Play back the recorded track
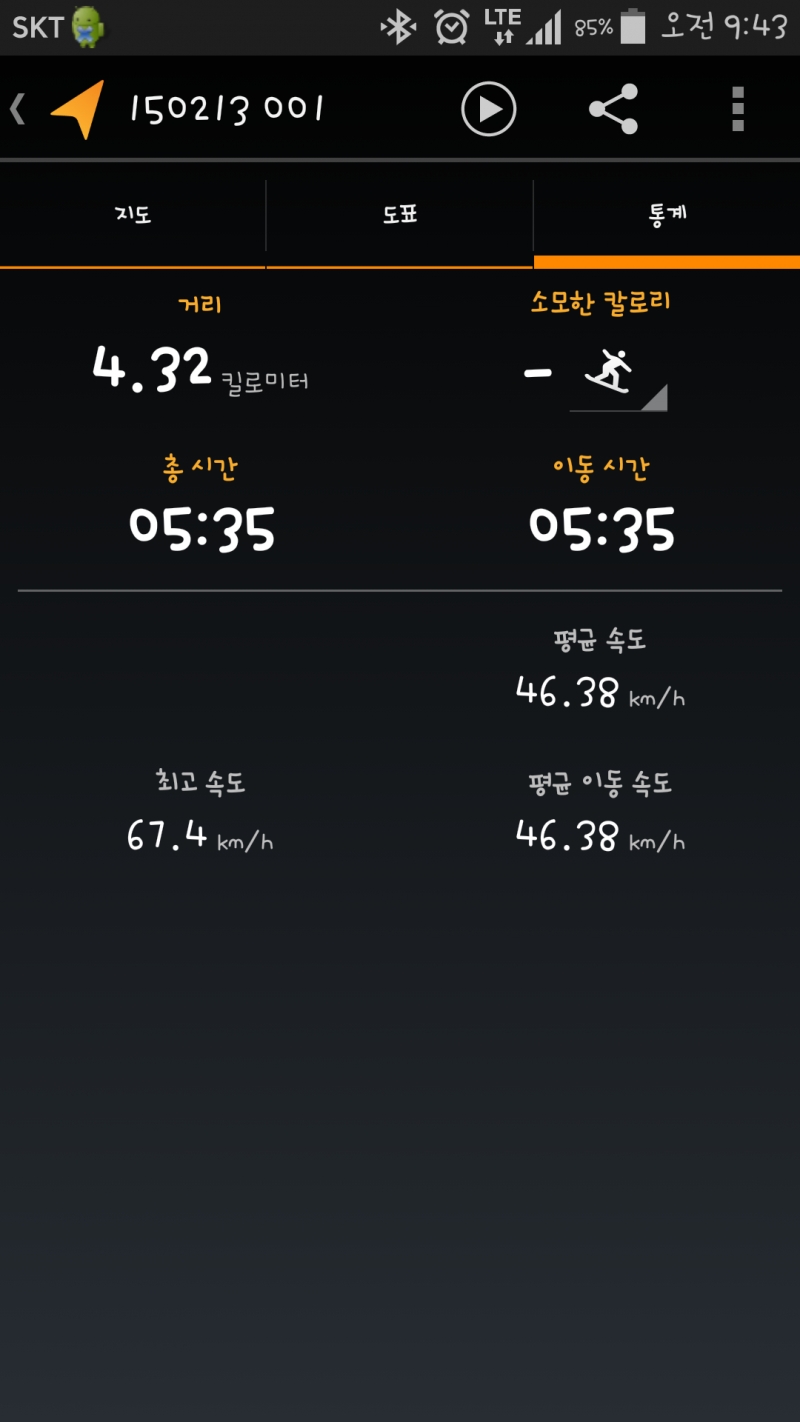Viewport: 800px width, 1422px height. pos(488,109)
